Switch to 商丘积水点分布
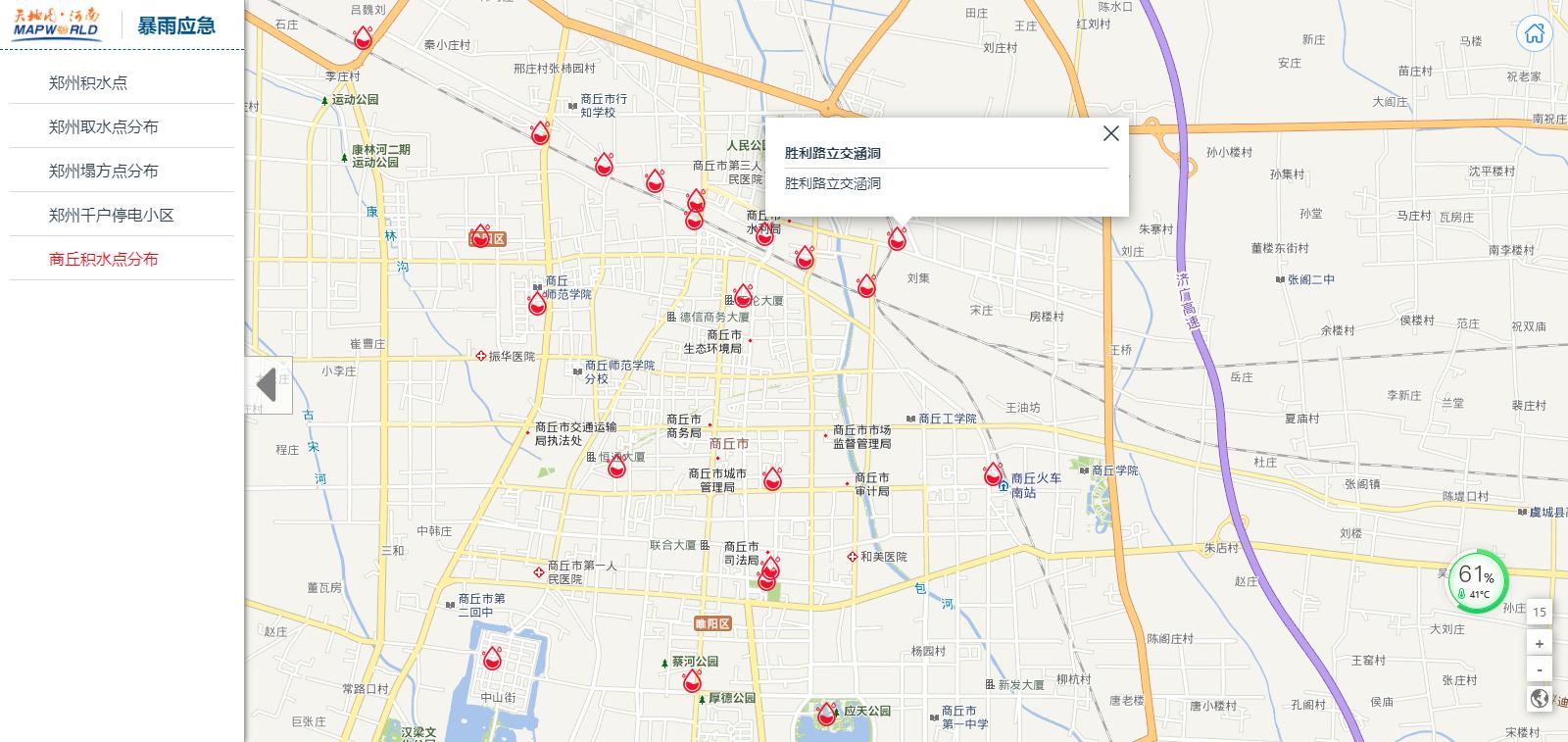This screenshot has height=742, width=1568. coord(103,260)
